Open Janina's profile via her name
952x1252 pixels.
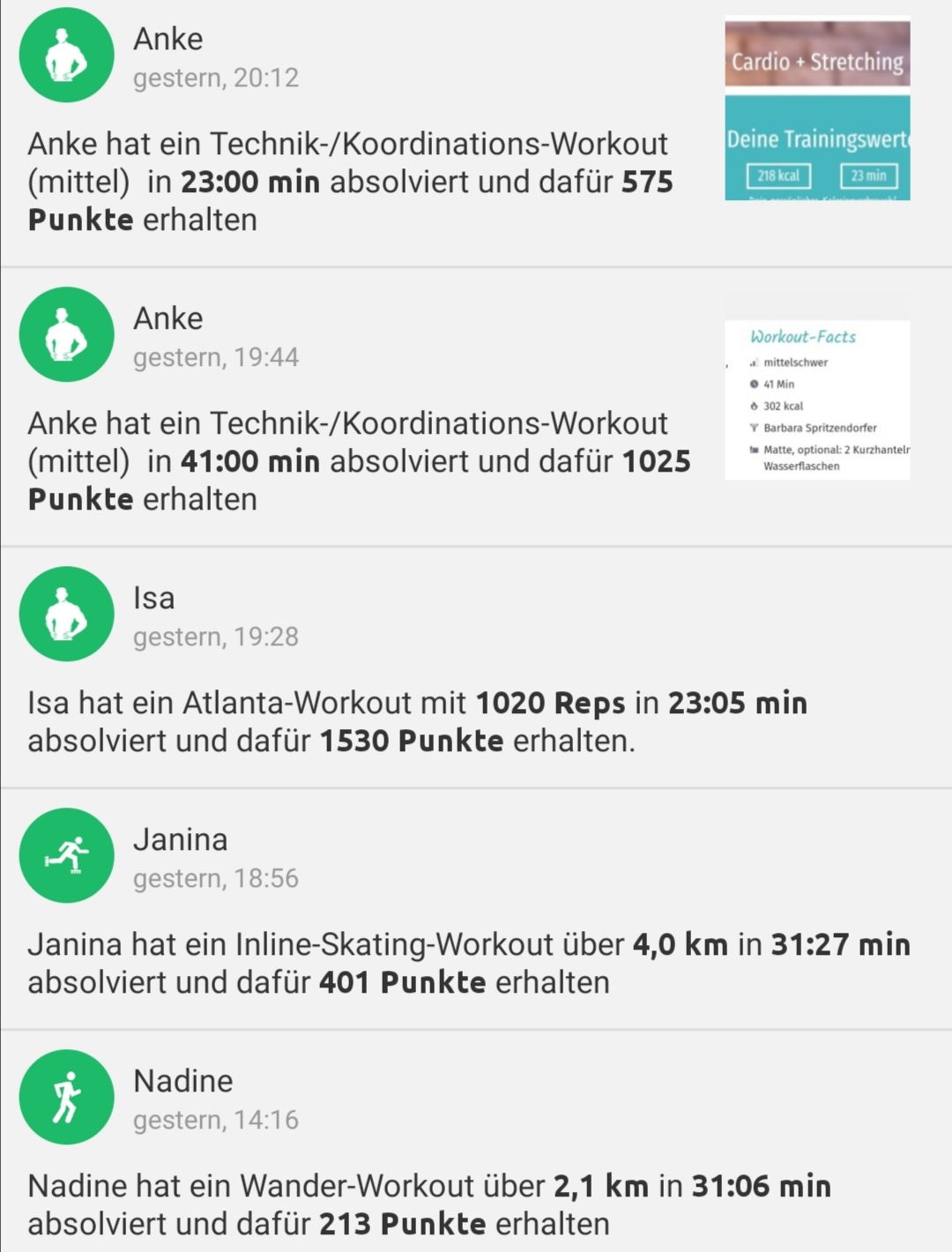pos(179,839)
